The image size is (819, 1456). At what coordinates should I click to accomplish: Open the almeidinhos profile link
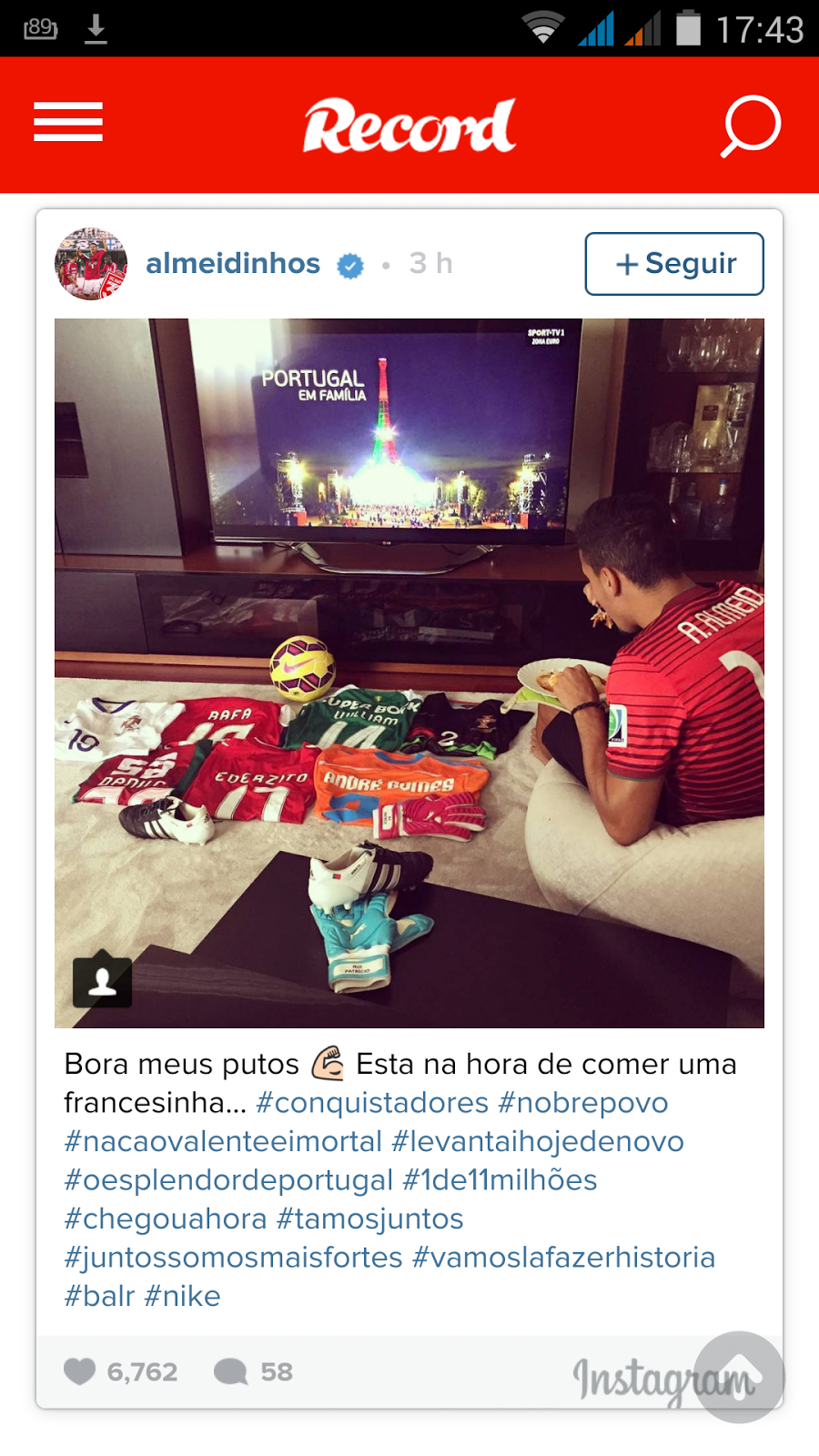click(233, 264)
